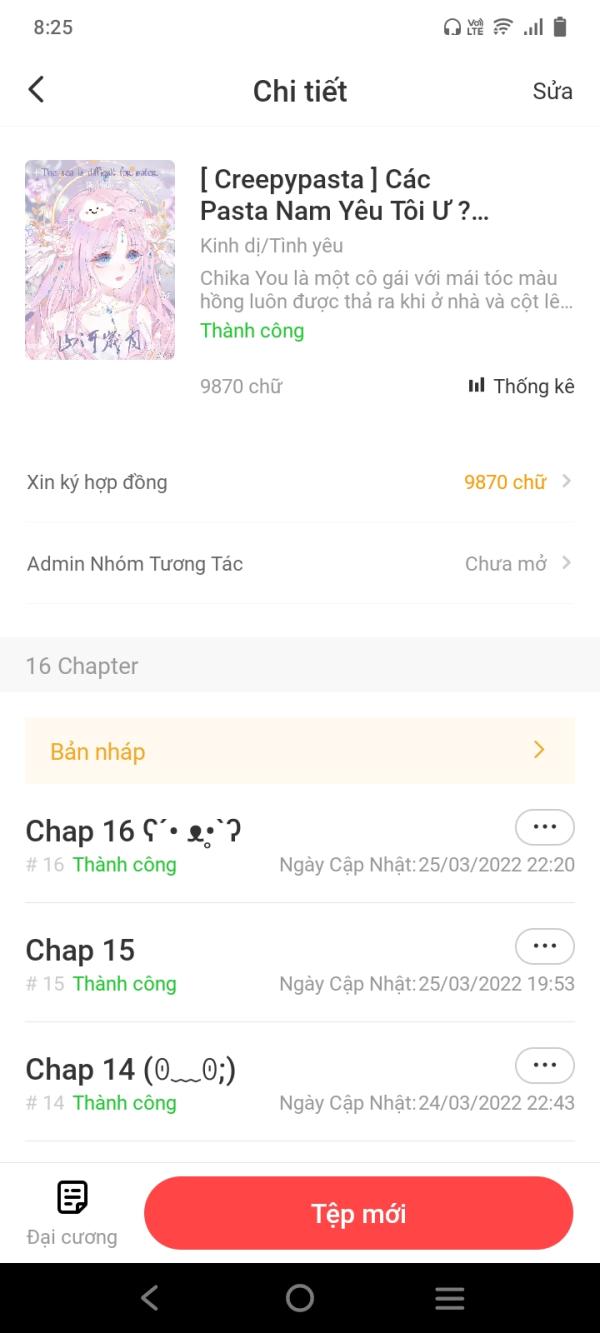Open the Bản nháp drafts banner
The image size is (600, 1333).
coord(300,751)
